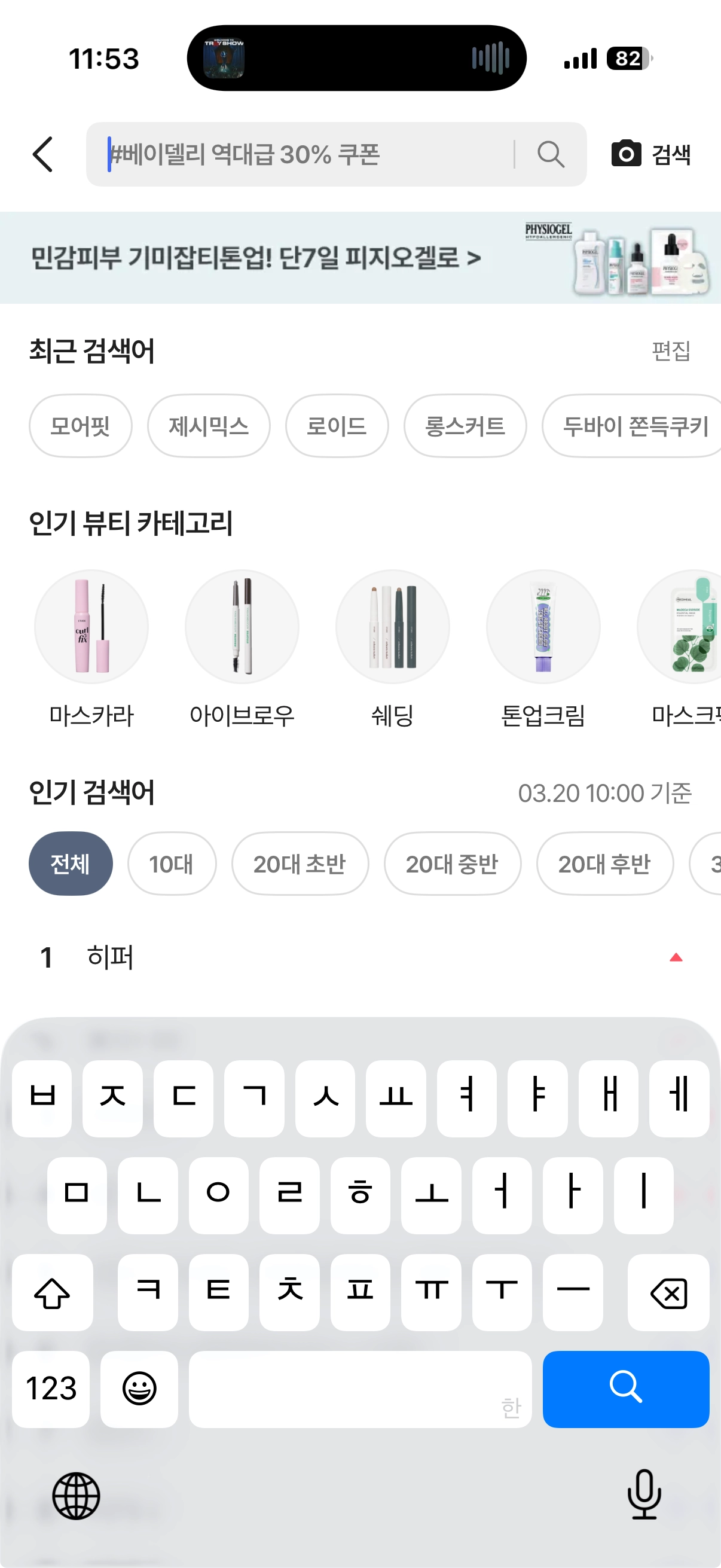This screenshot has width=721, height=1568.
Task: Switch popular searches to 20대 초반
Action: click(x=300, y=863)
